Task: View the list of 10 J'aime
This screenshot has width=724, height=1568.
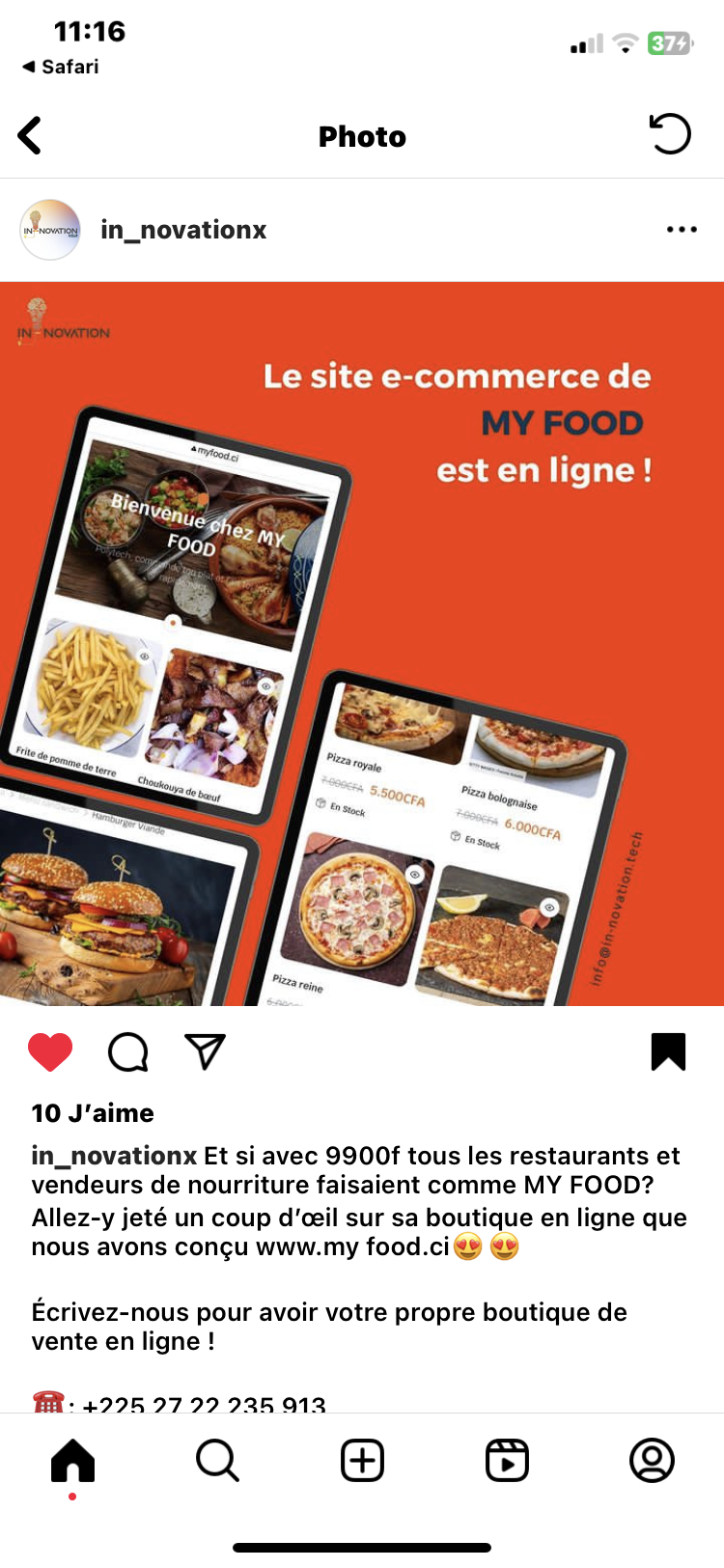Action: coord(93,1113)
